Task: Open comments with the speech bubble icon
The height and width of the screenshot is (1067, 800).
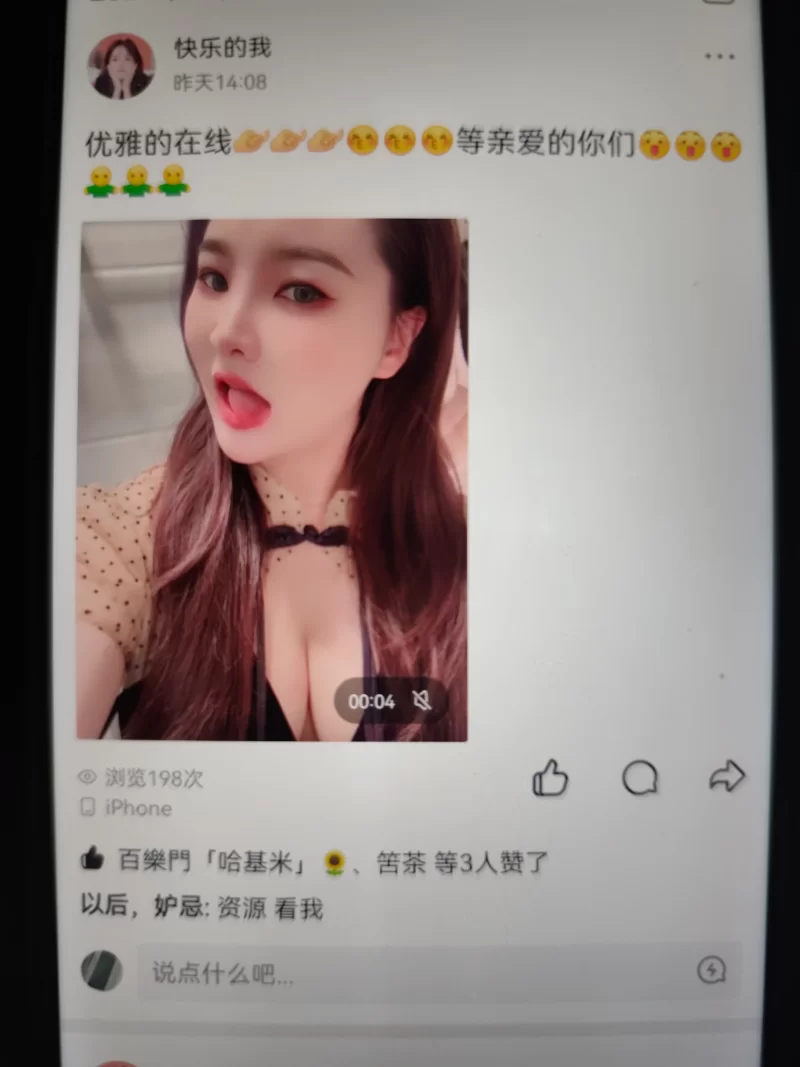Action: (x=640, y=777)
